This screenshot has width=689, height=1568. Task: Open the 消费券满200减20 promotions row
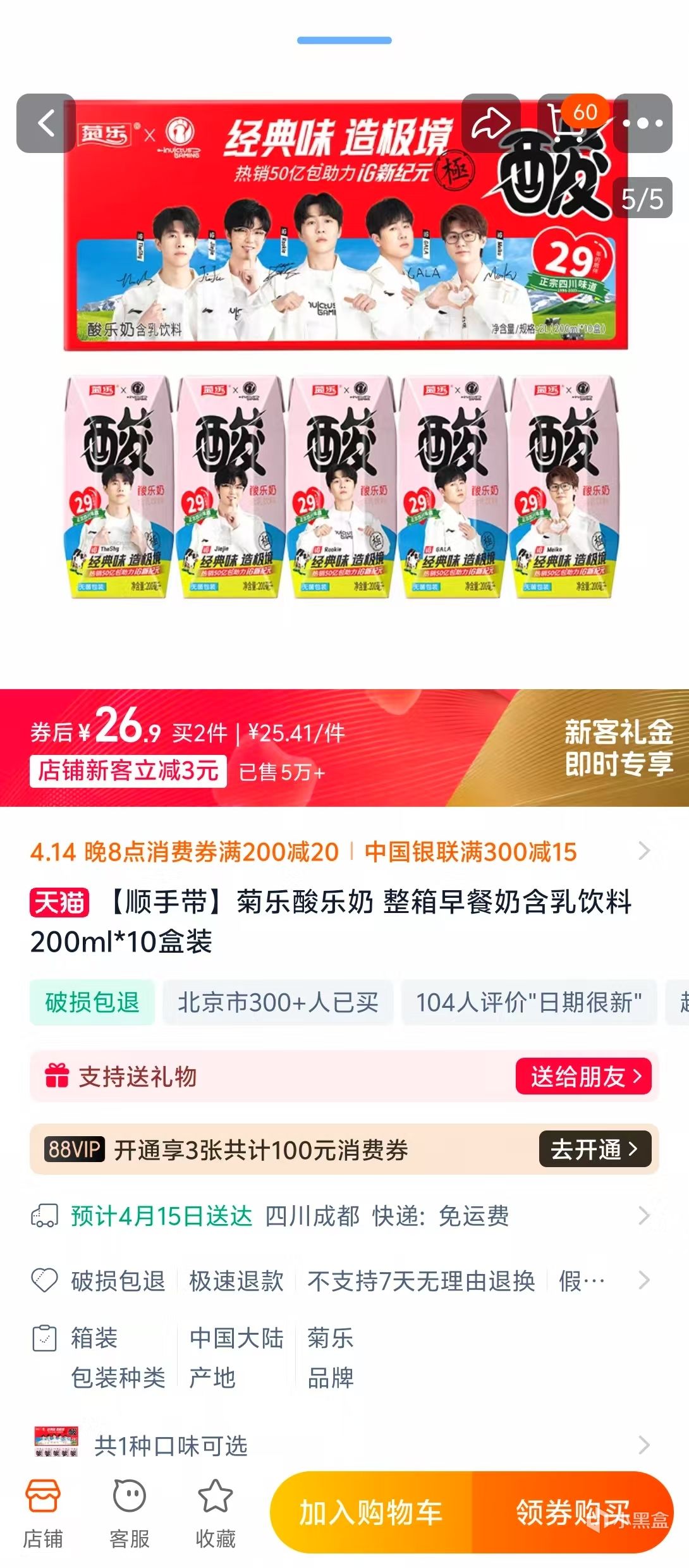coord(341,852)
